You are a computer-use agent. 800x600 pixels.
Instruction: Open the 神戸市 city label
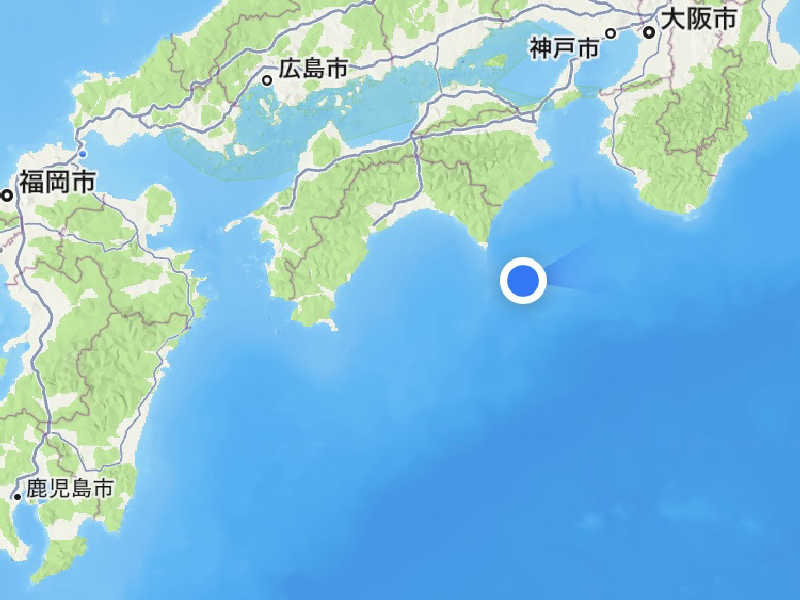(564, 47)
